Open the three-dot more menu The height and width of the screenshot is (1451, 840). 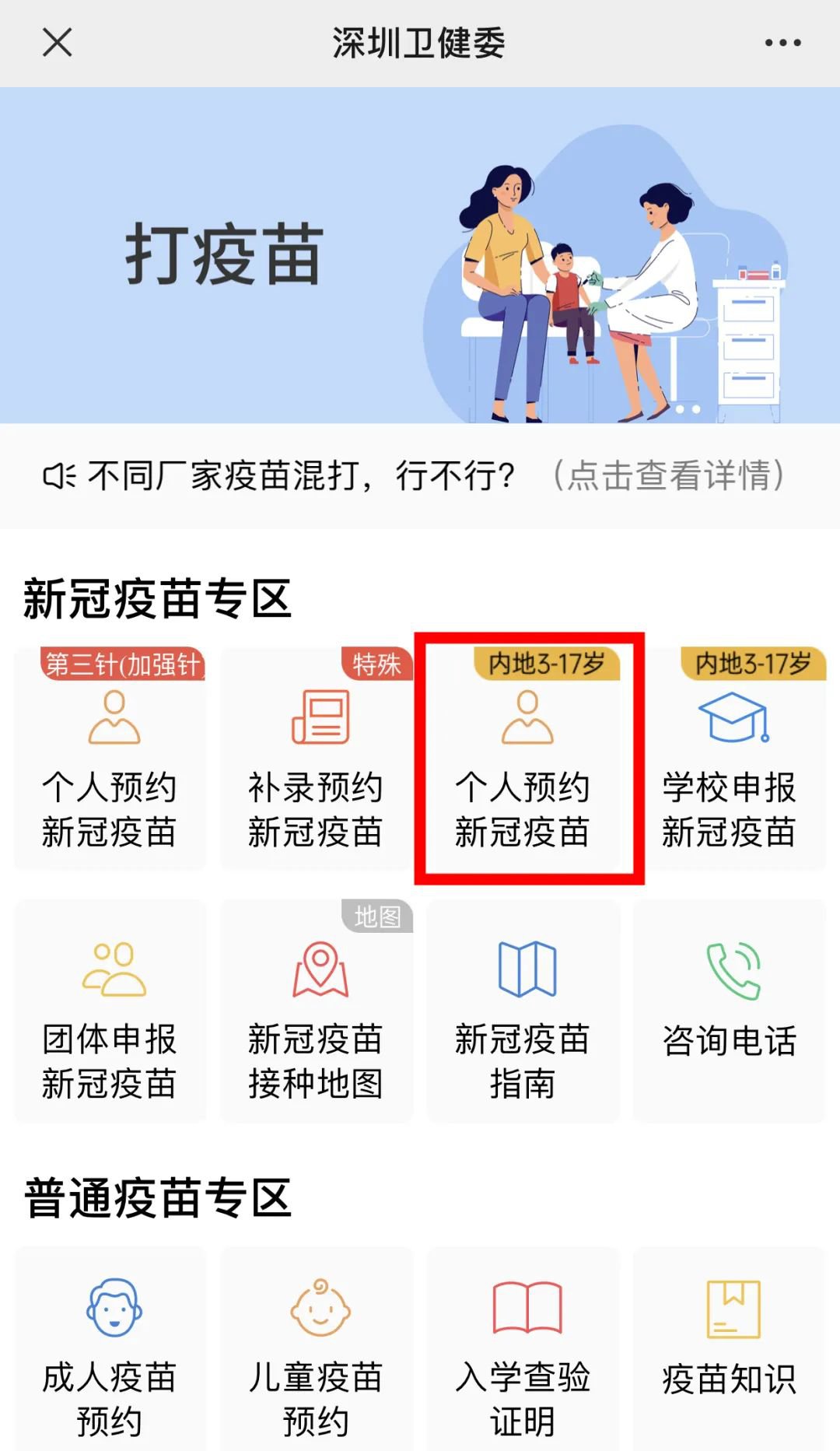pos(782,43)
